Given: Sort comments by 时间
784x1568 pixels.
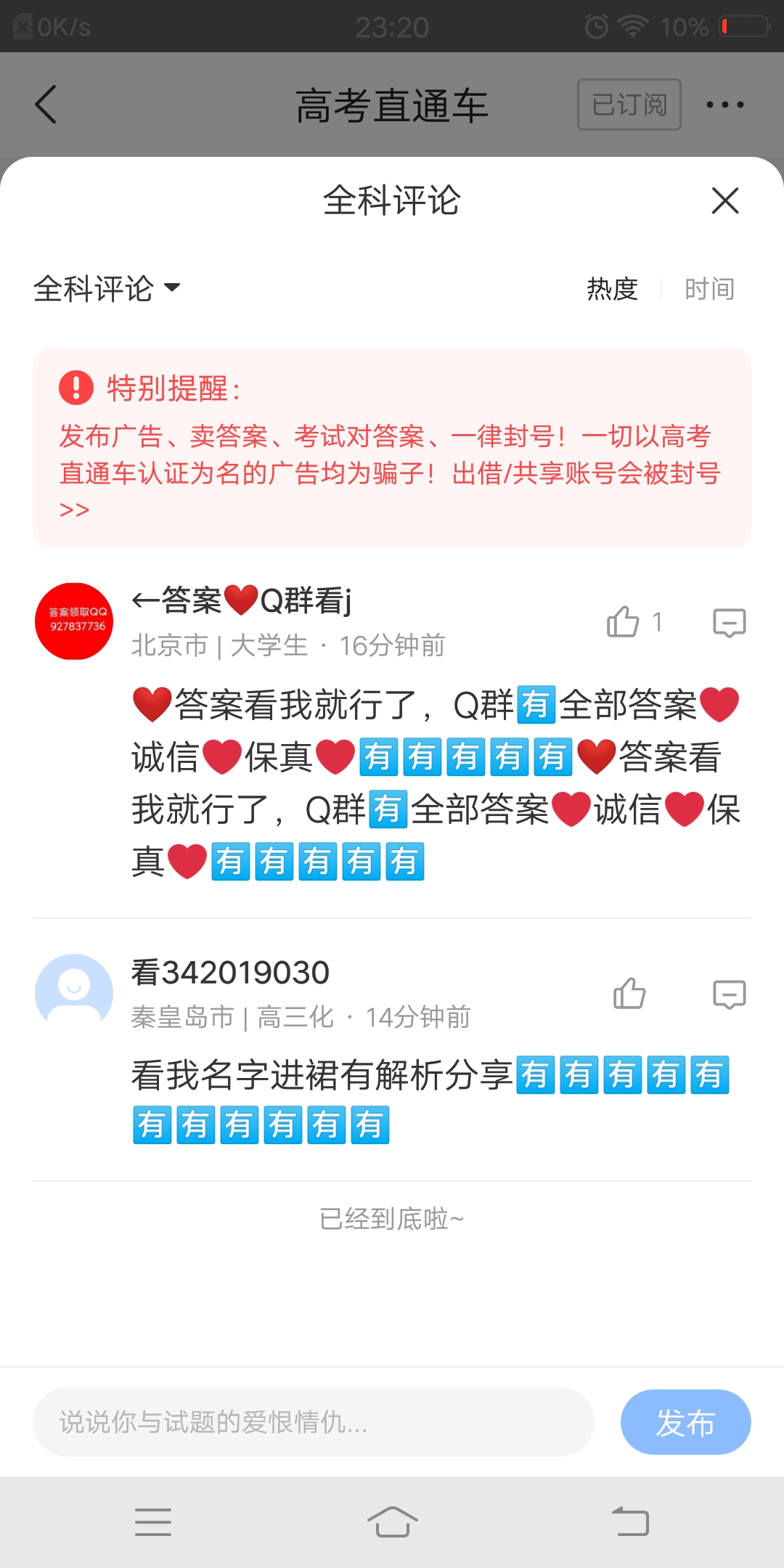Looking at the screenshot, I should coord(709,289).
